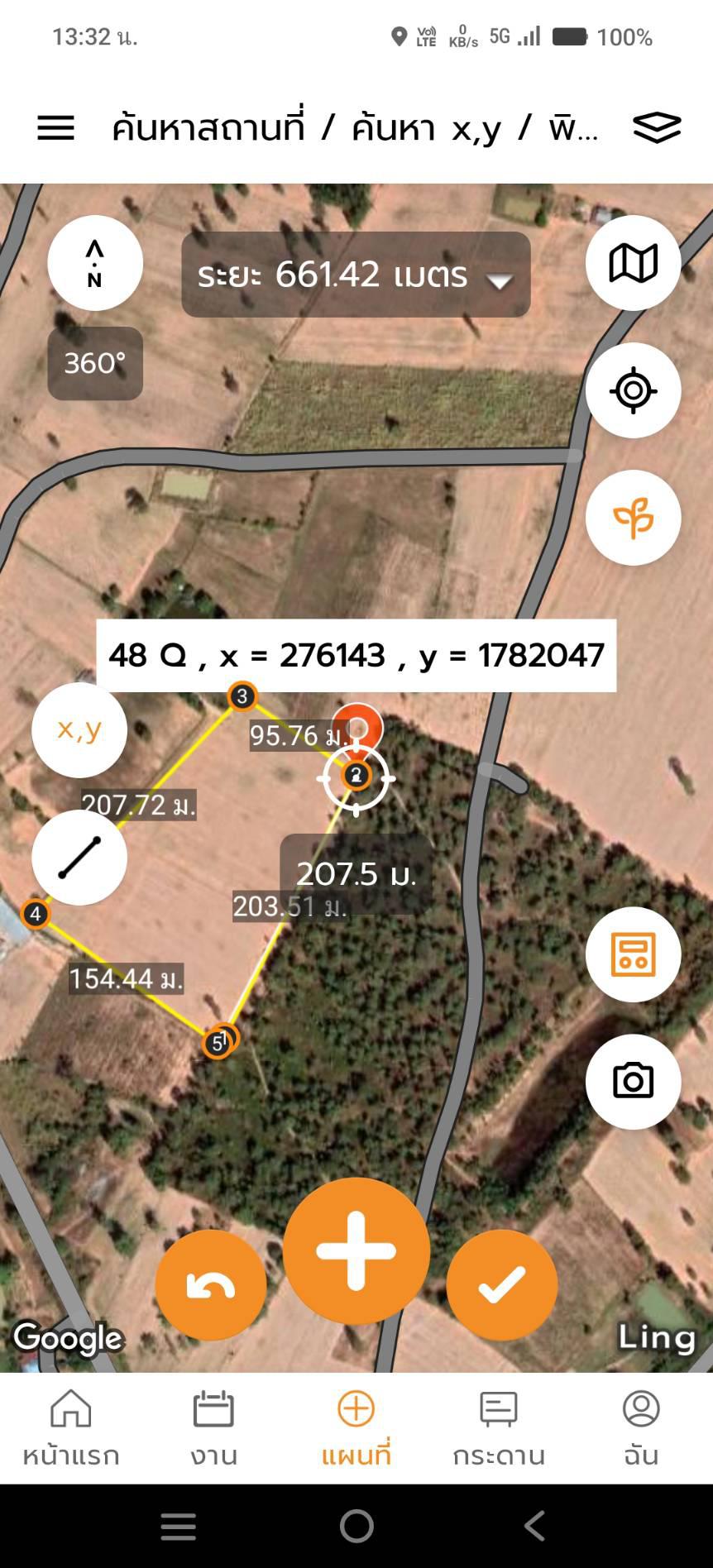Reset map orientation with north compass button

pyautogui.click(x=95, y=263)
